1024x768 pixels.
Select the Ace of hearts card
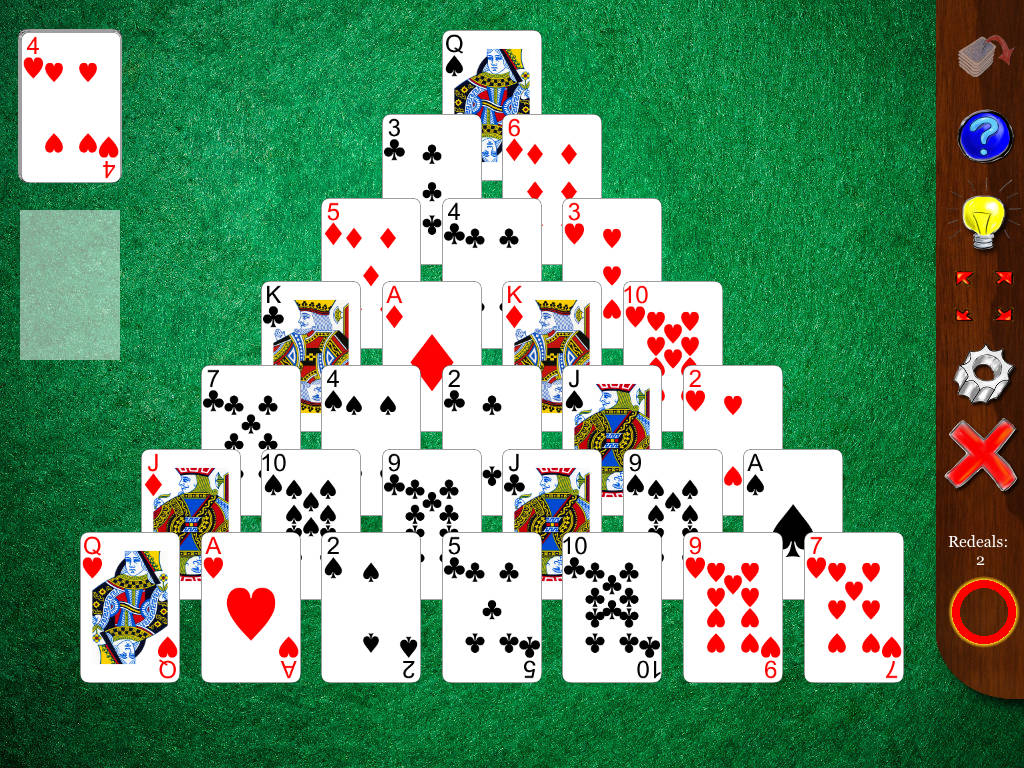click(250, 607)
